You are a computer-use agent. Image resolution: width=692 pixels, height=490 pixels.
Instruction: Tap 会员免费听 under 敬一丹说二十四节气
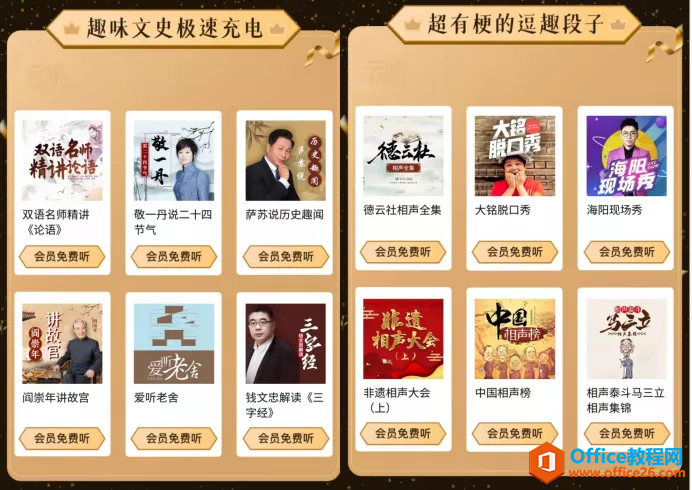pos(174,257)
